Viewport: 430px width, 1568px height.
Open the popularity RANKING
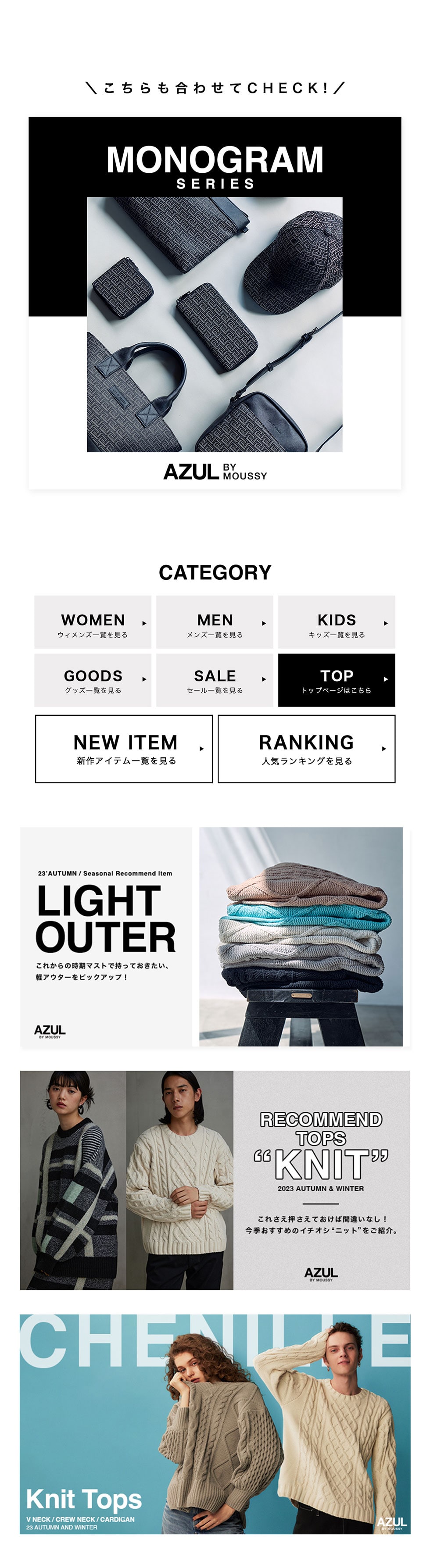306,749
